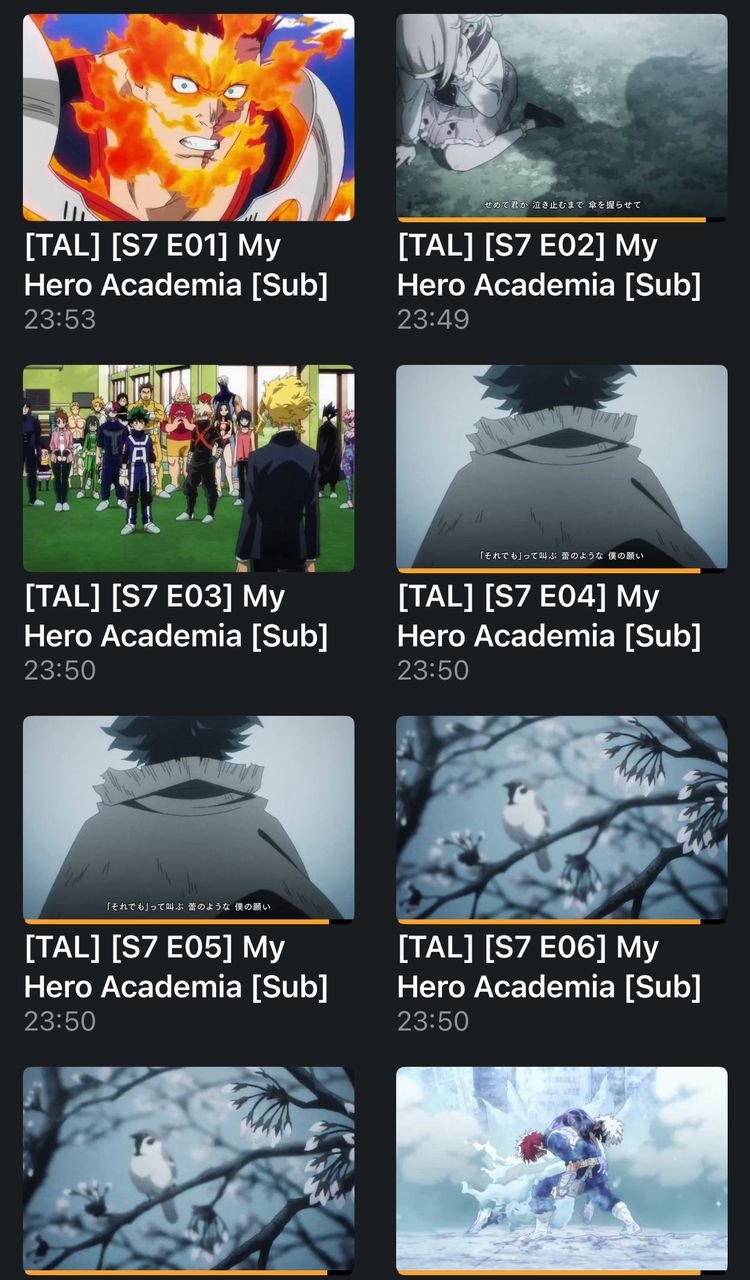Open the S7 E02 episode video
This screenshot has height=1280, width=750.
point(562,117)
